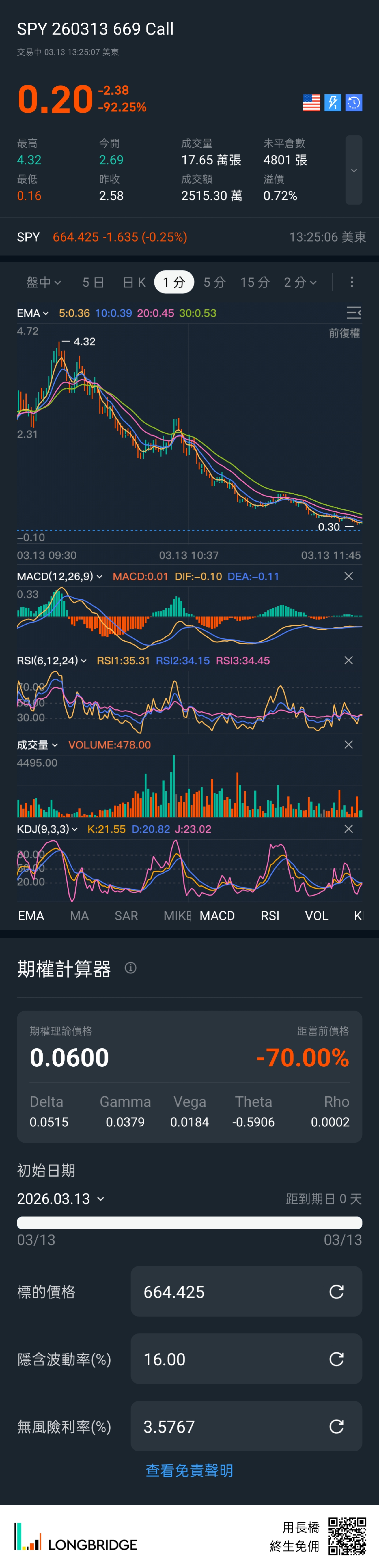The height and width of the screenshot is (1568, 379).
Task: Close the MACD indicator panel
Action: click(x=349, y=576)
